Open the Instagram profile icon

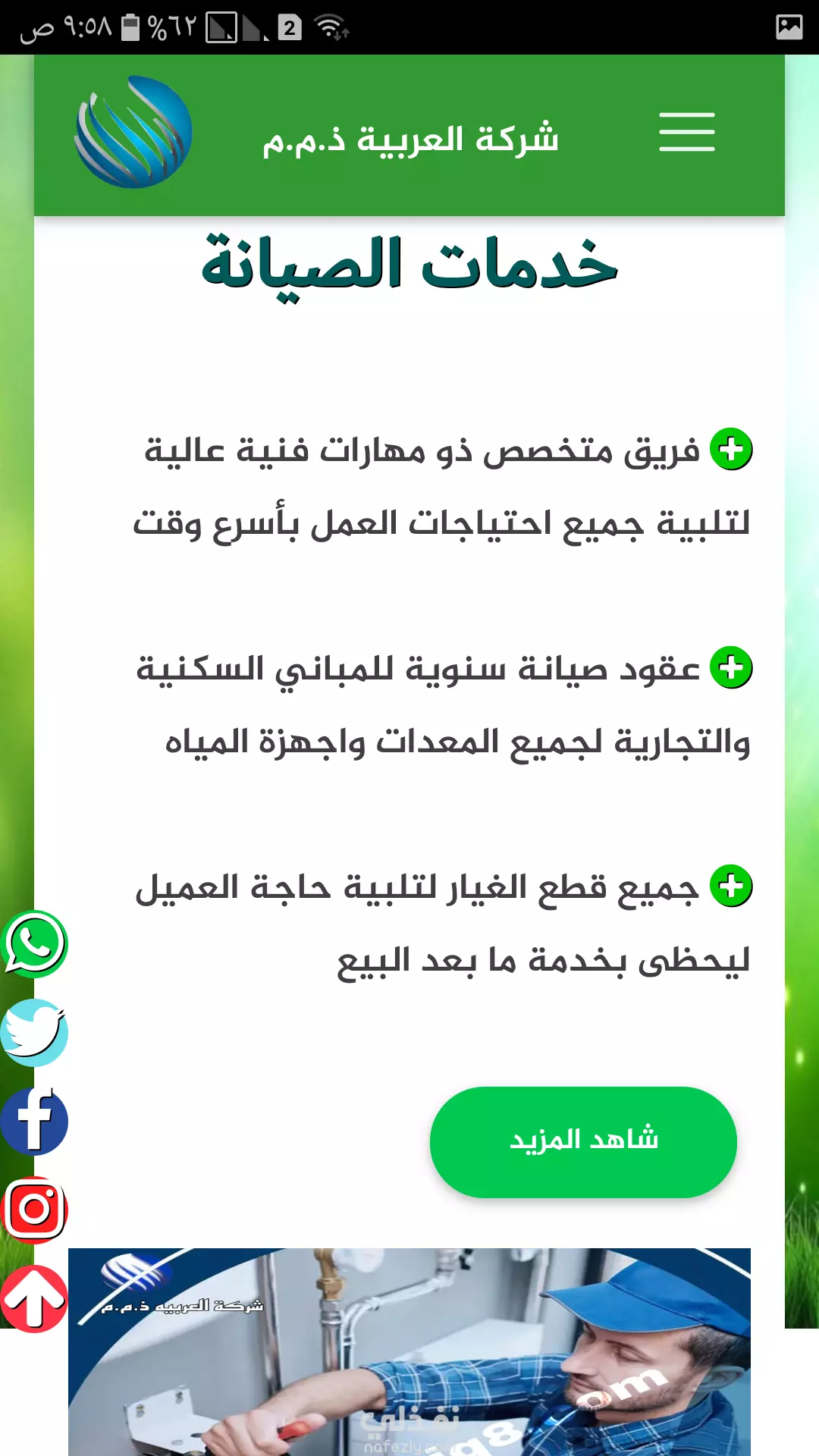34,1210
